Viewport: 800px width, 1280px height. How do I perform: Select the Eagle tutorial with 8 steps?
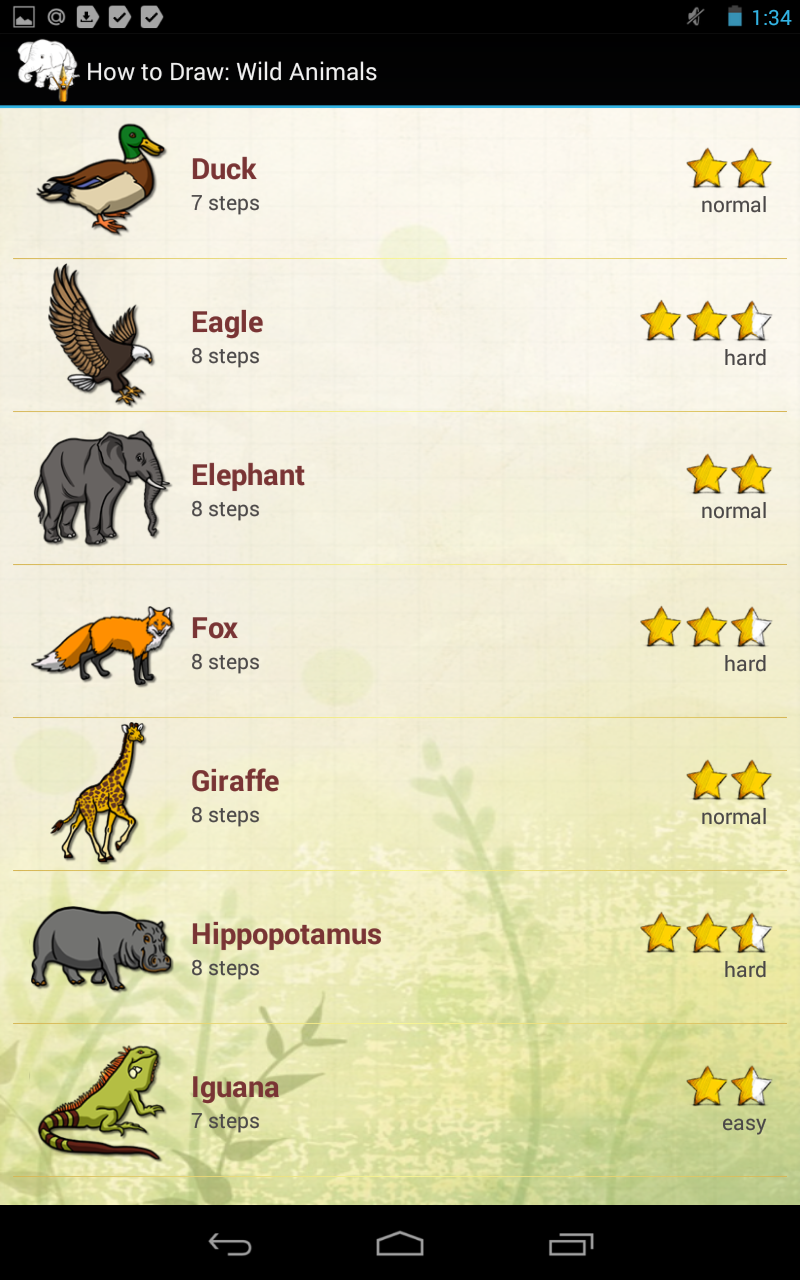400,335
